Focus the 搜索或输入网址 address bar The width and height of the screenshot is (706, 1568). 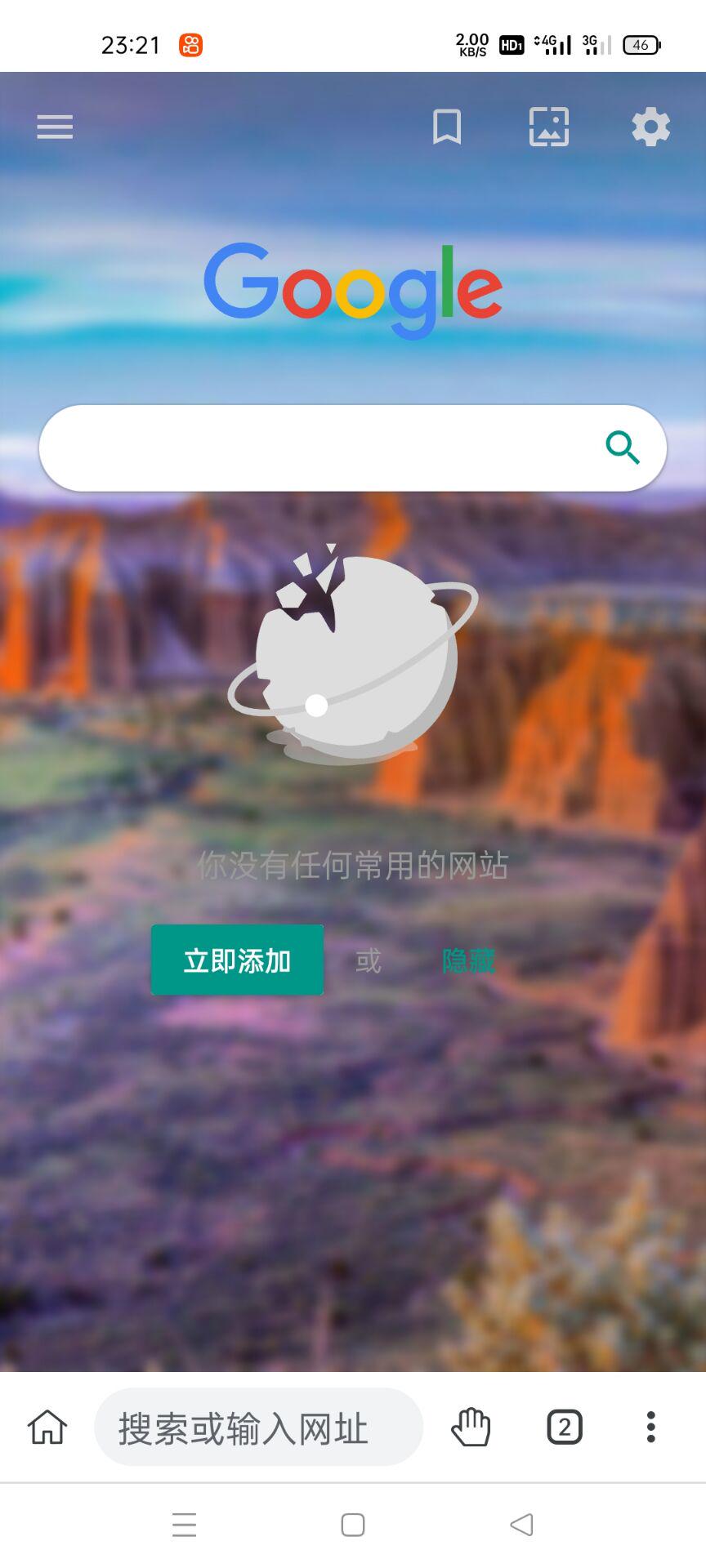tap(258, 1427)
